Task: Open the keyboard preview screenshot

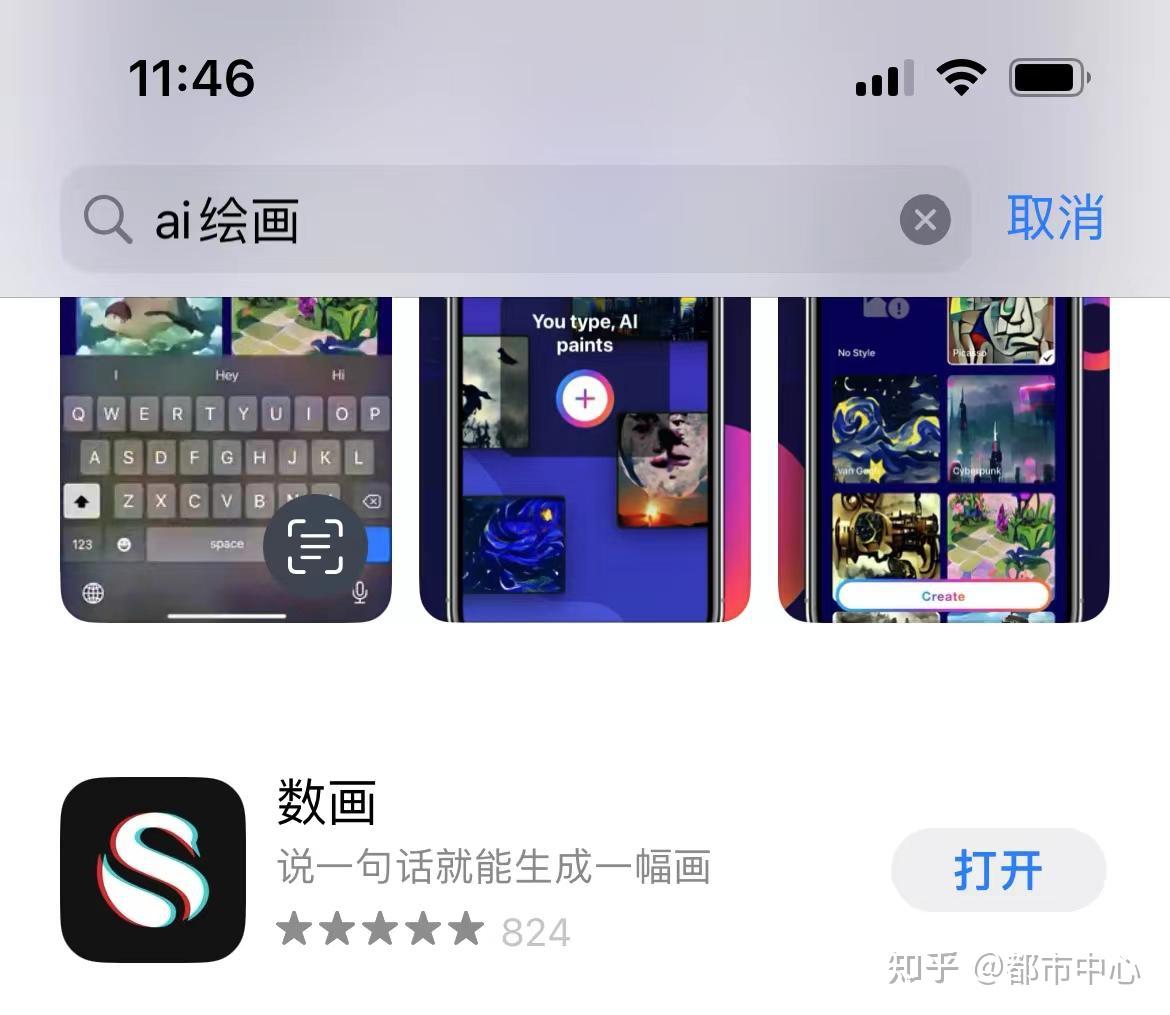Action: pos(226,460)
